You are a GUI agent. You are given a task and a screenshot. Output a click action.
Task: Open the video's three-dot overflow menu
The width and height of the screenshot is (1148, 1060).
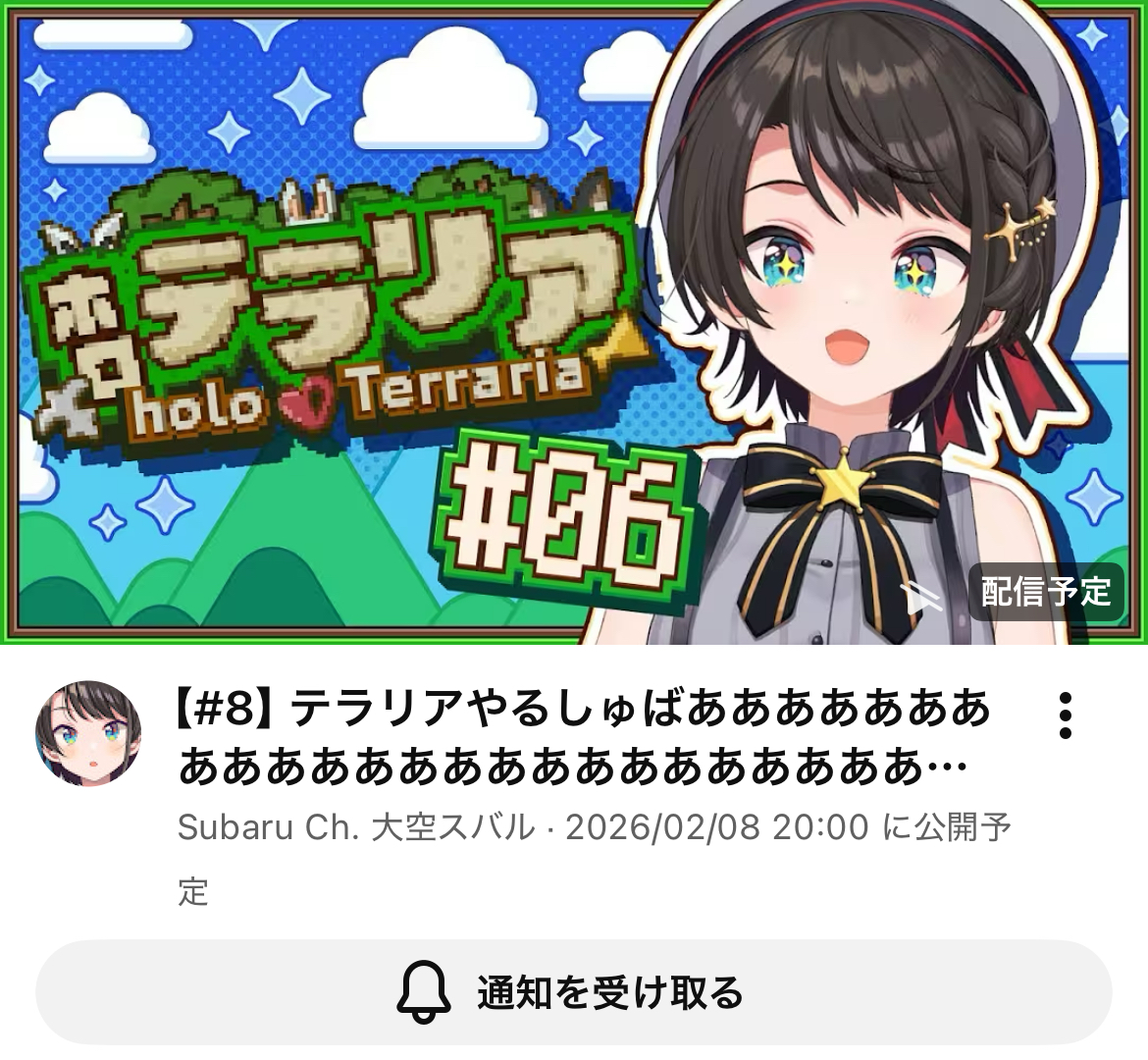click(x=1066, y=715)
